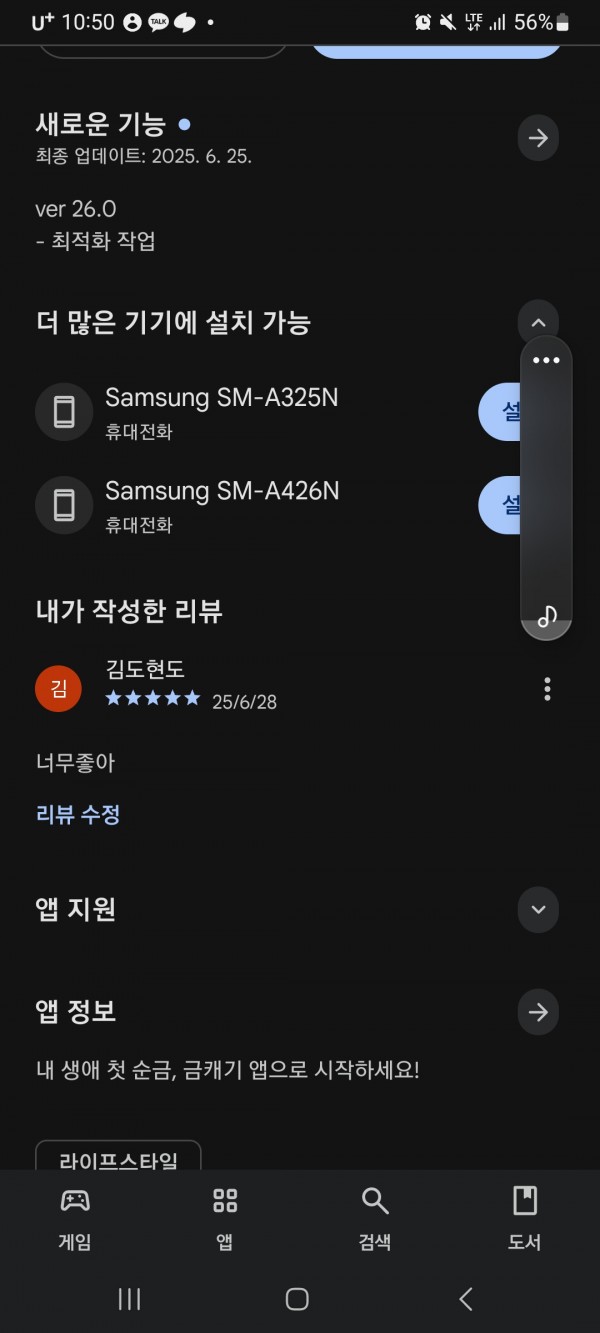Image resolution: width=600 pixels, height=1333 pixels.
Task: Go to the home screen
Action: pyautogui.click(x=297, y=1299)
